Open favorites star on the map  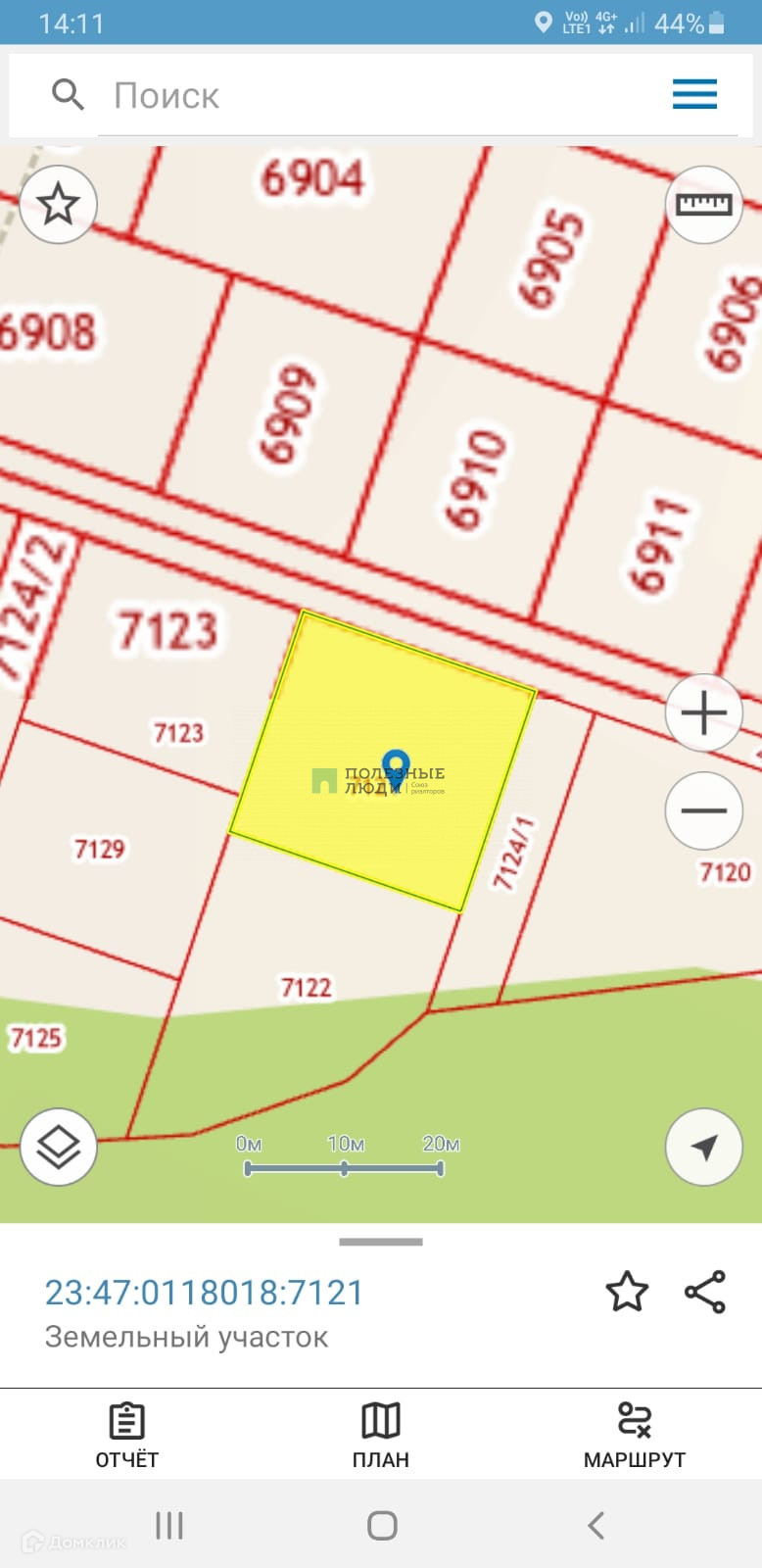click(58, 205)
